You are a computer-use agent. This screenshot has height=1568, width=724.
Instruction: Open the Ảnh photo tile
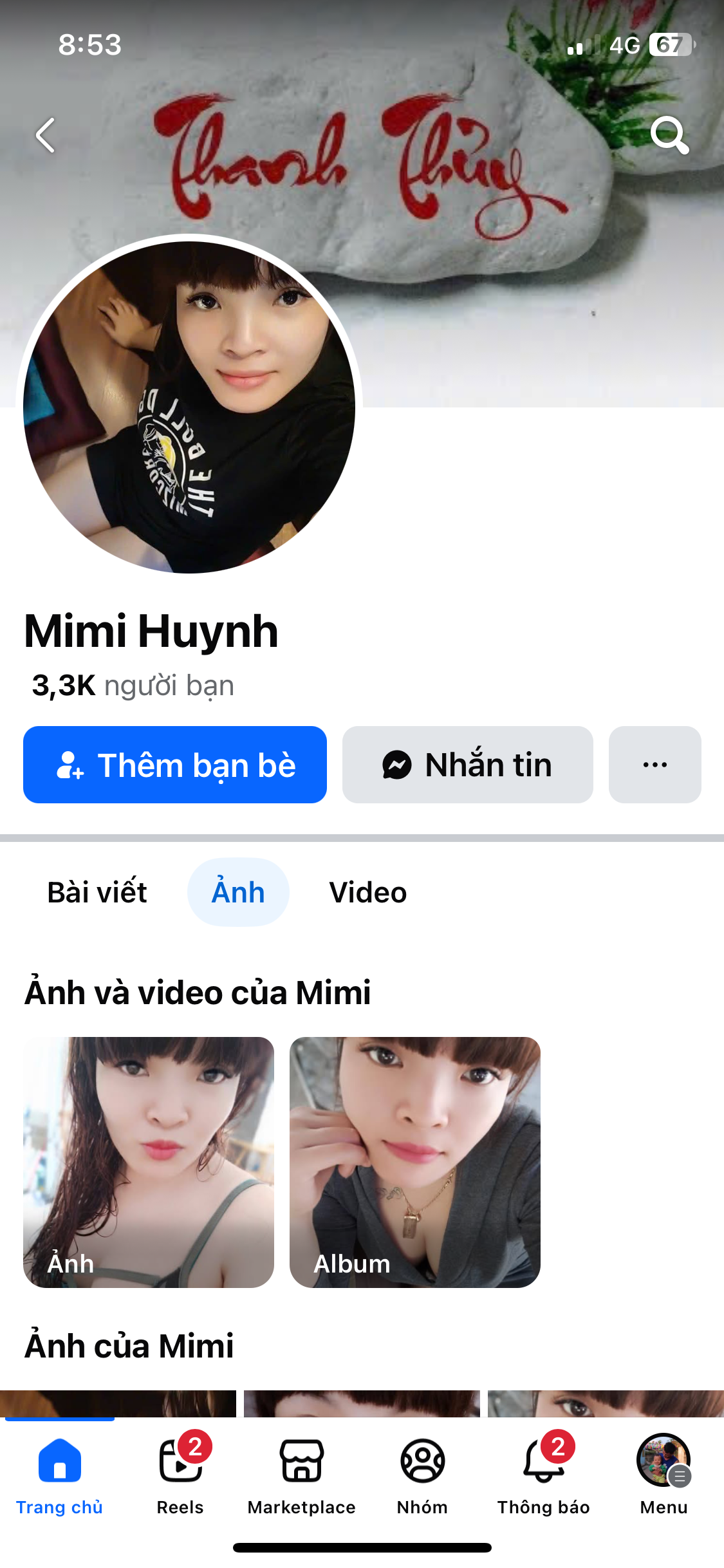coord(149,1162)
